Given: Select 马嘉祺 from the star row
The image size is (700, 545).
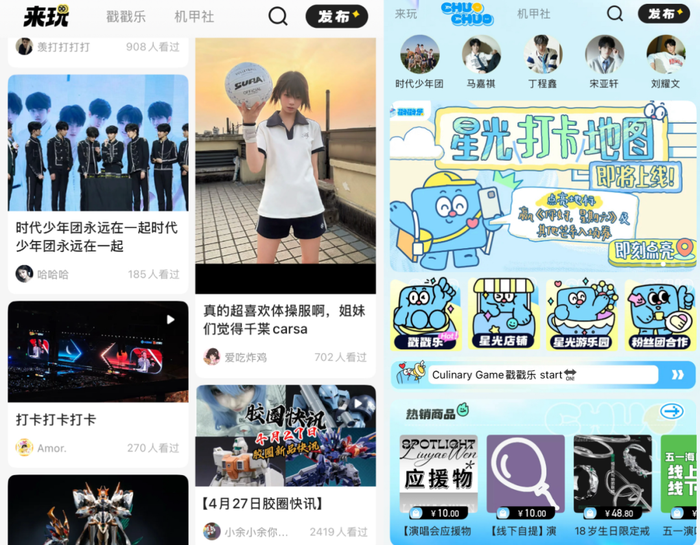Looking at the screenshot, I should tap(481, 55).
